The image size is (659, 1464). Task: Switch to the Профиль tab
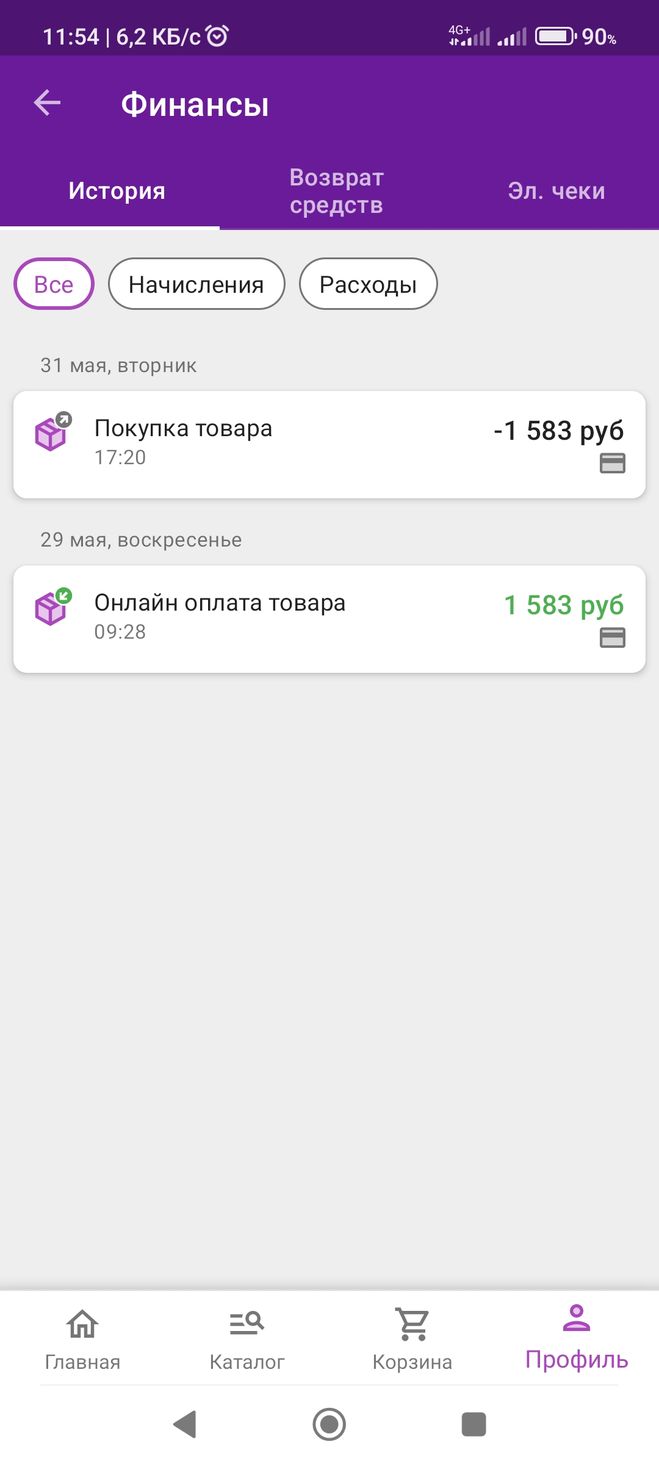[577, 1339]
